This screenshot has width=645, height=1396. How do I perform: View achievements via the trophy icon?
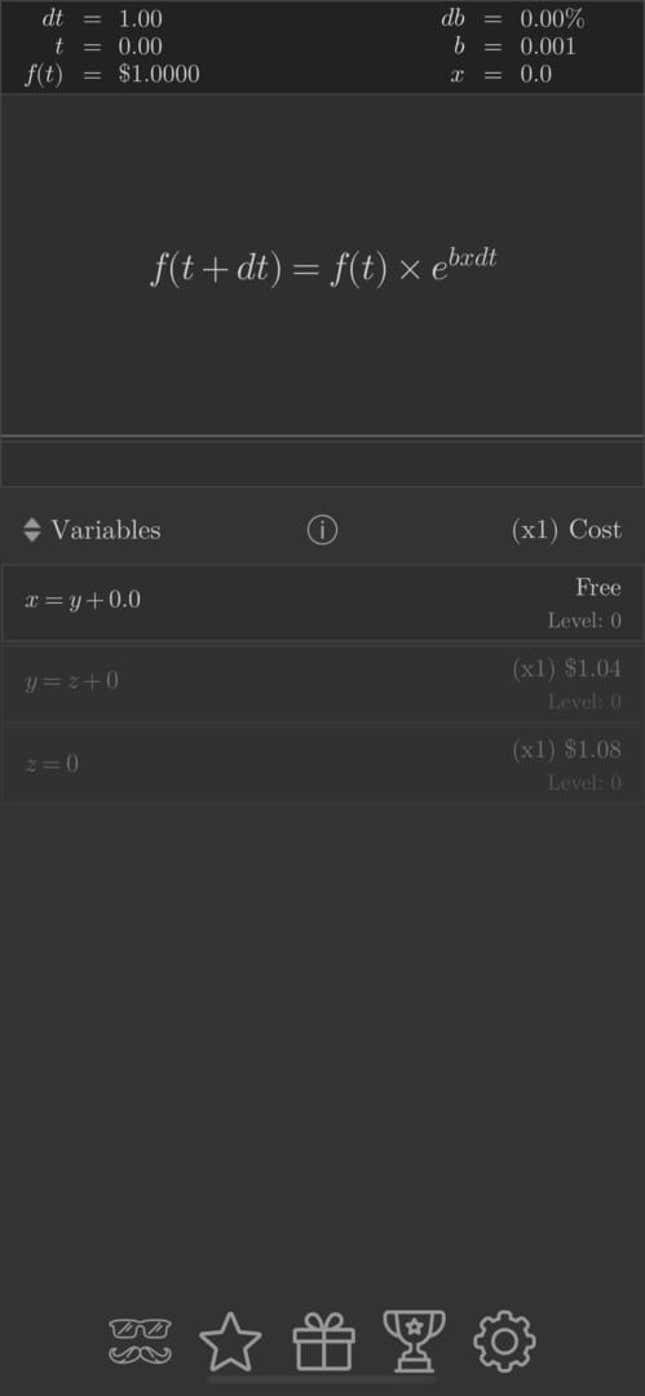[414, 1340]
